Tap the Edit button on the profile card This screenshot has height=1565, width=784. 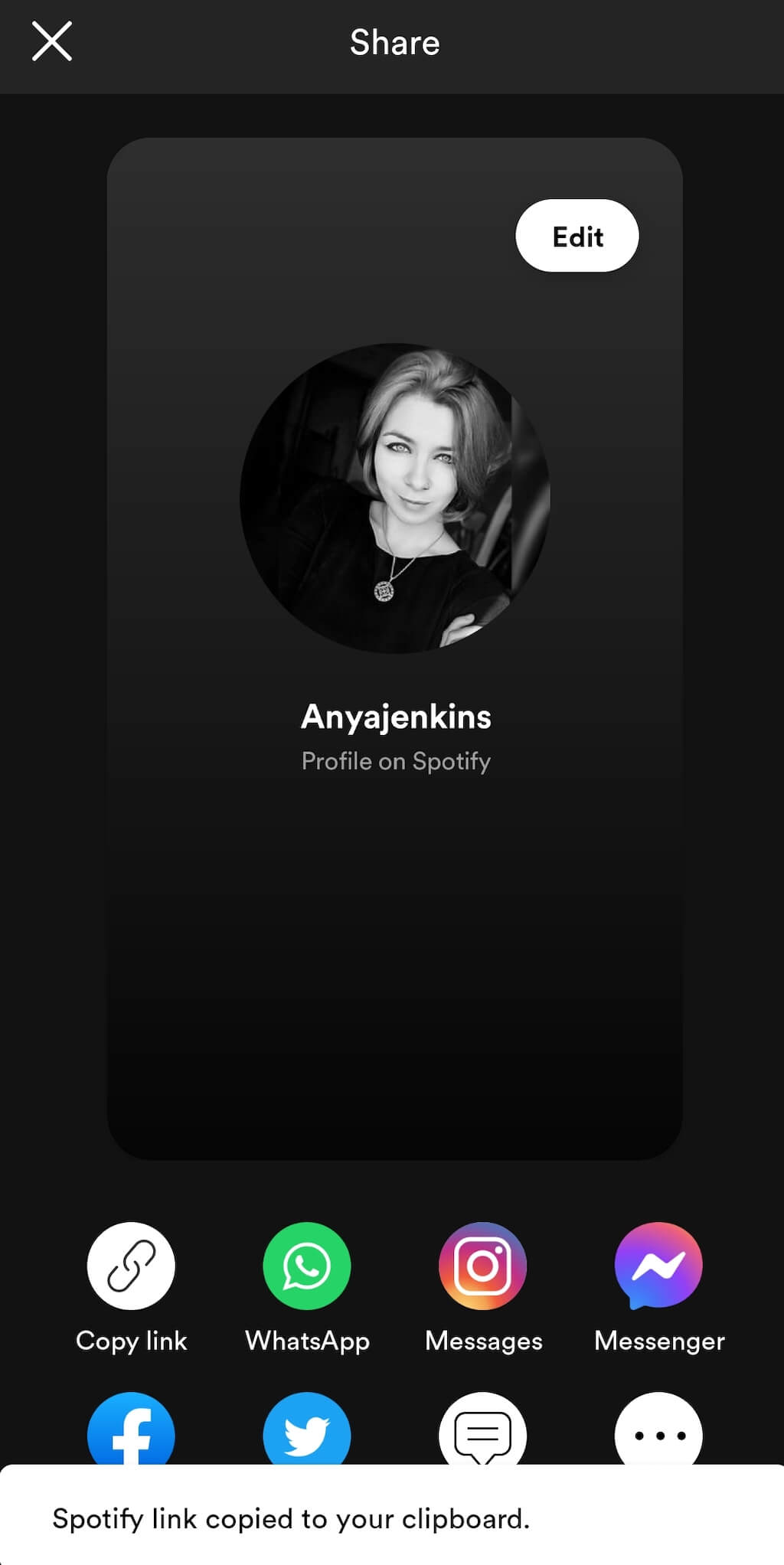click(x=577, y=236)
